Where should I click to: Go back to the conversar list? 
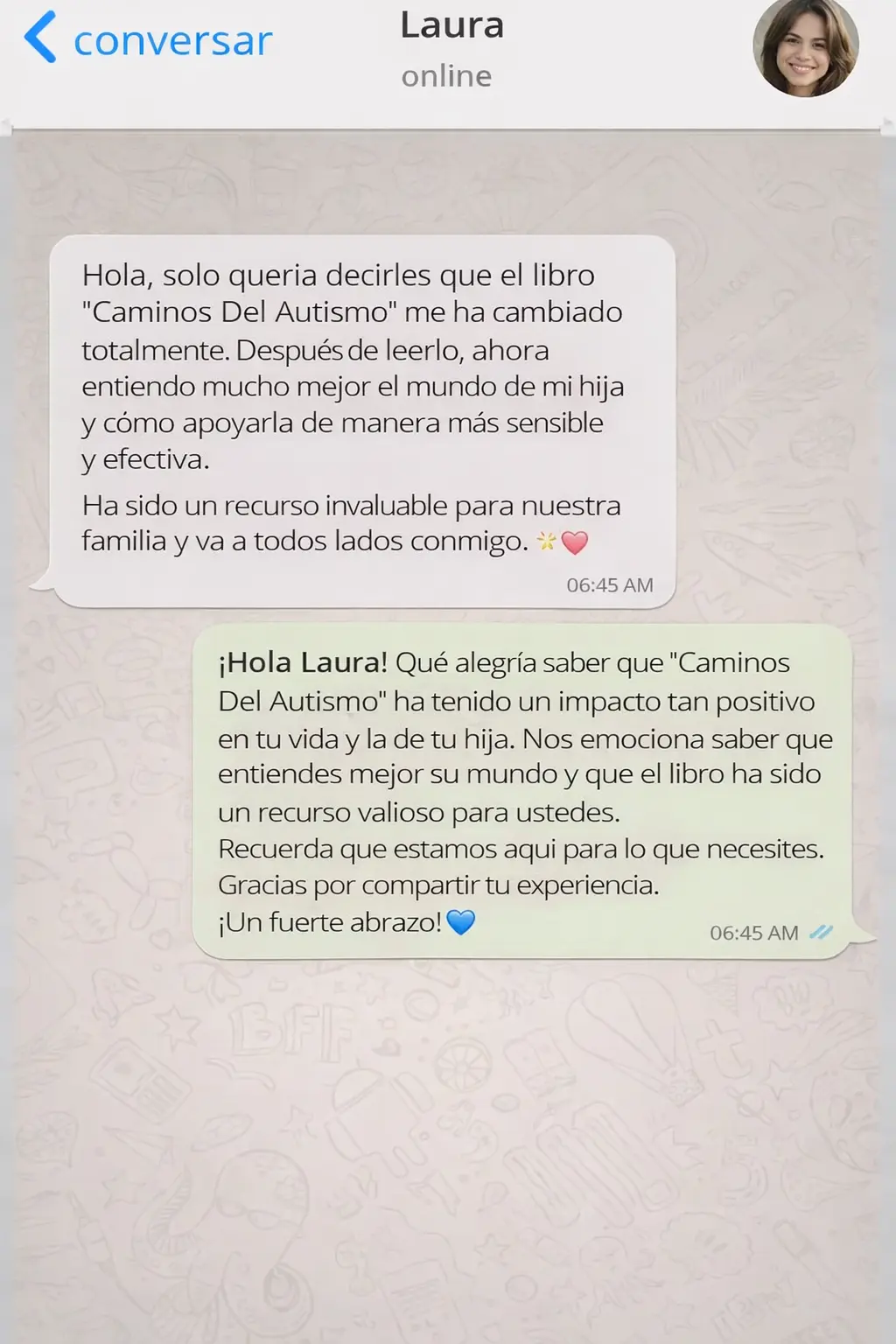point(149,40)
